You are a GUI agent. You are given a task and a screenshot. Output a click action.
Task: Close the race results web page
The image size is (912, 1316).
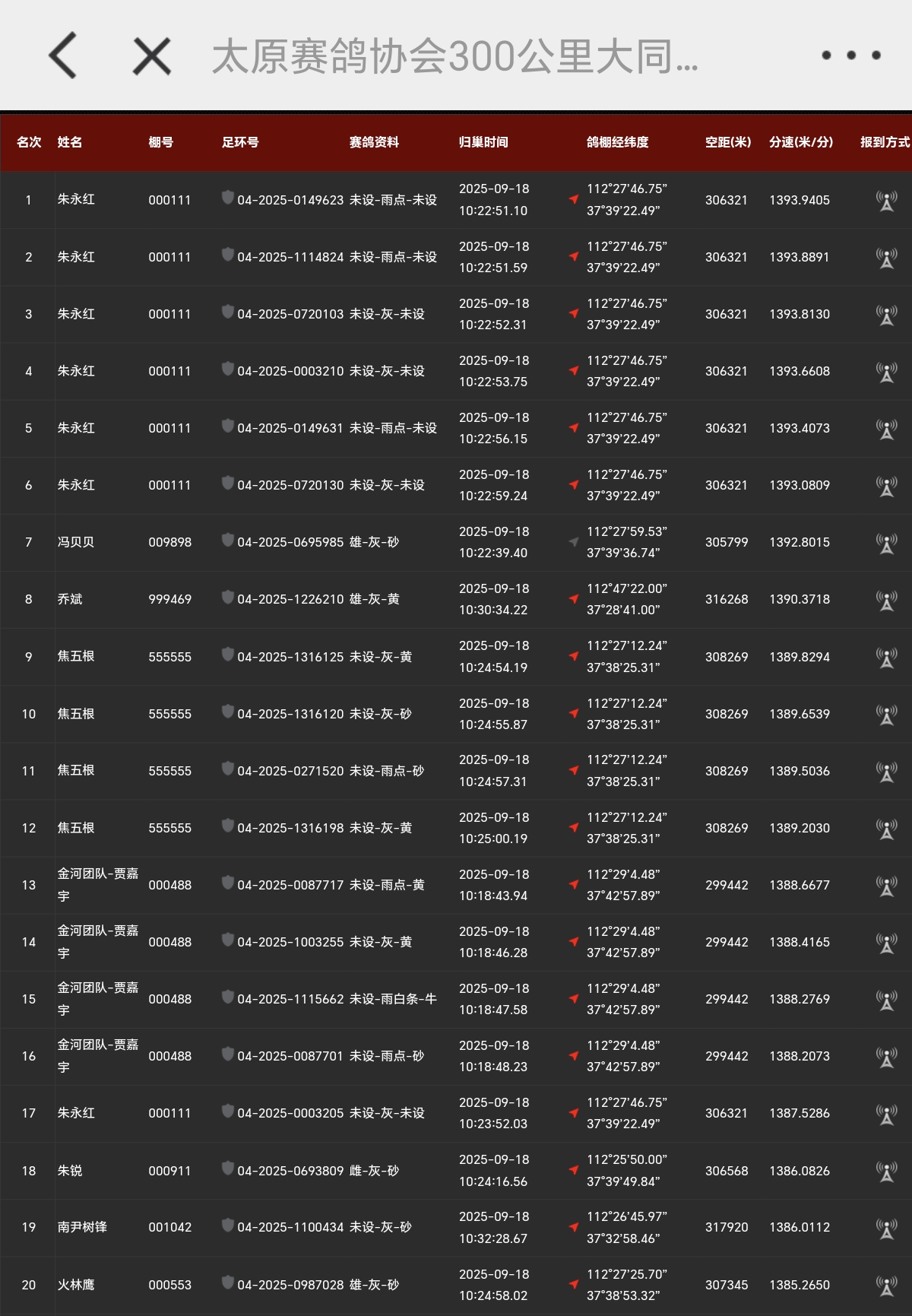152,56
